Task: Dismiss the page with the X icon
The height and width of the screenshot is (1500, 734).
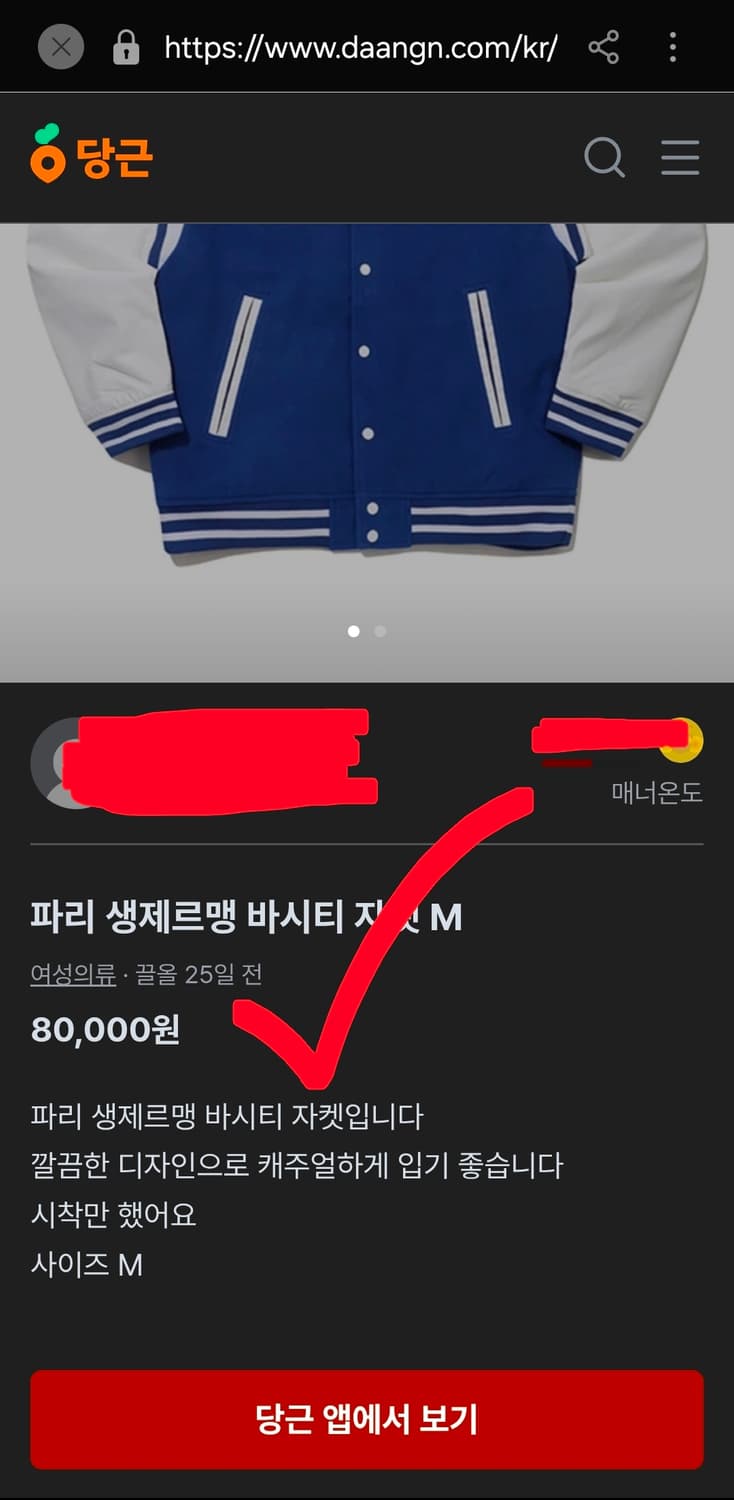Action: coord(60,45)
